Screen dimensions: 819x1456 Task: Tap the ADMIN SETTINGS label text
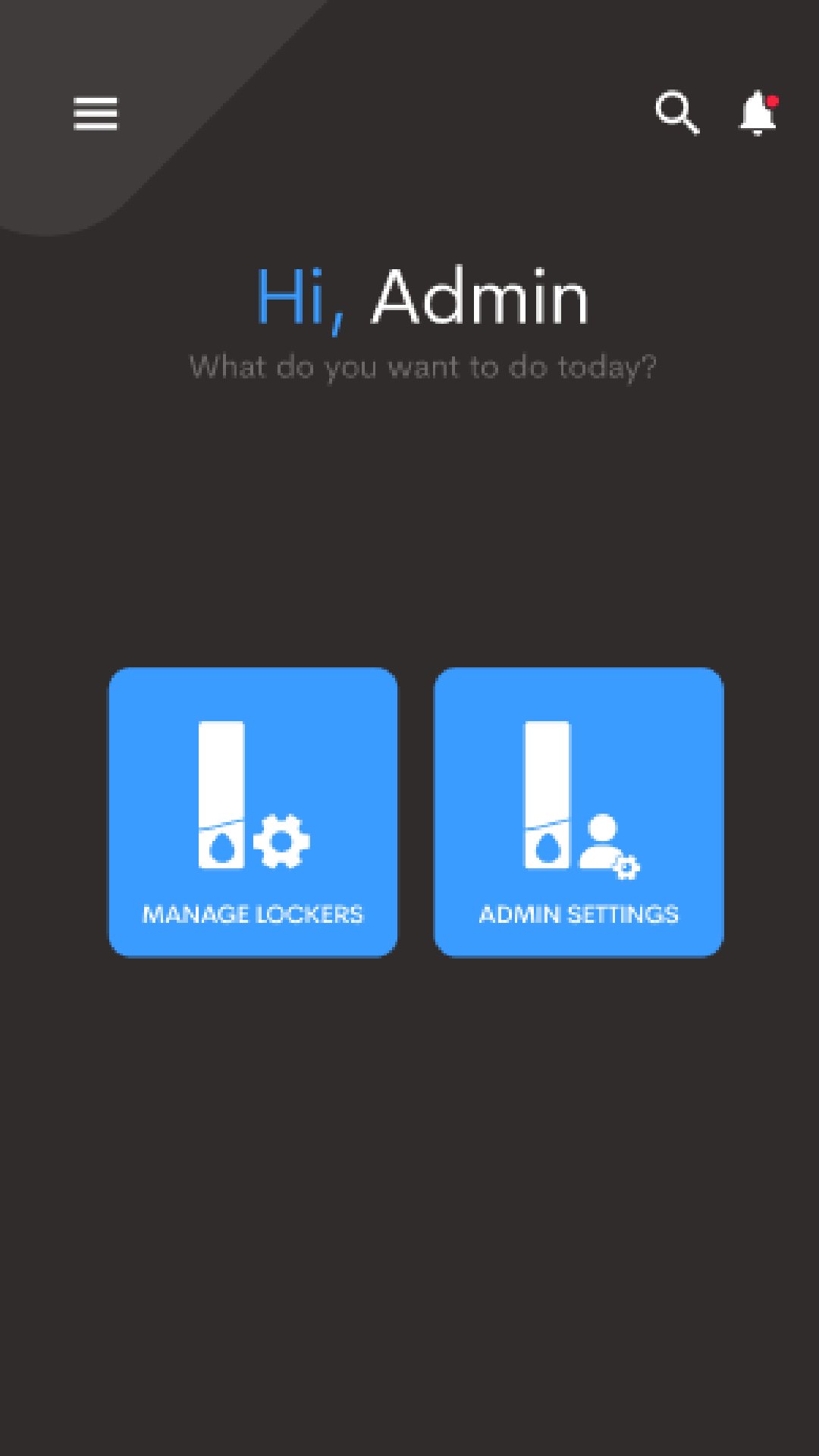tap(579, 915)
